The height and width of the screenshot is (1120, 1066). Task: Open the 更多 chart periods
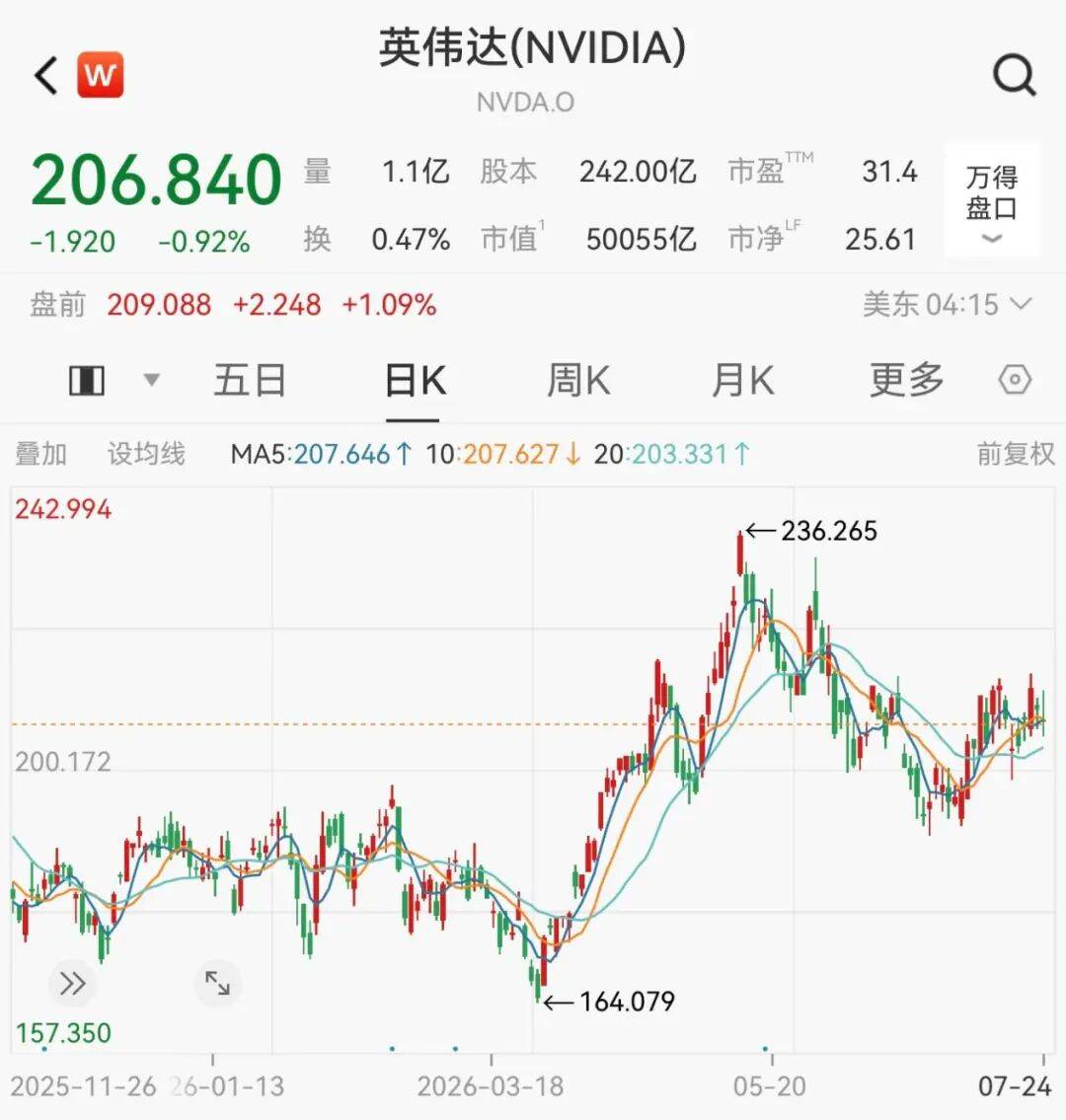(906, 380)
